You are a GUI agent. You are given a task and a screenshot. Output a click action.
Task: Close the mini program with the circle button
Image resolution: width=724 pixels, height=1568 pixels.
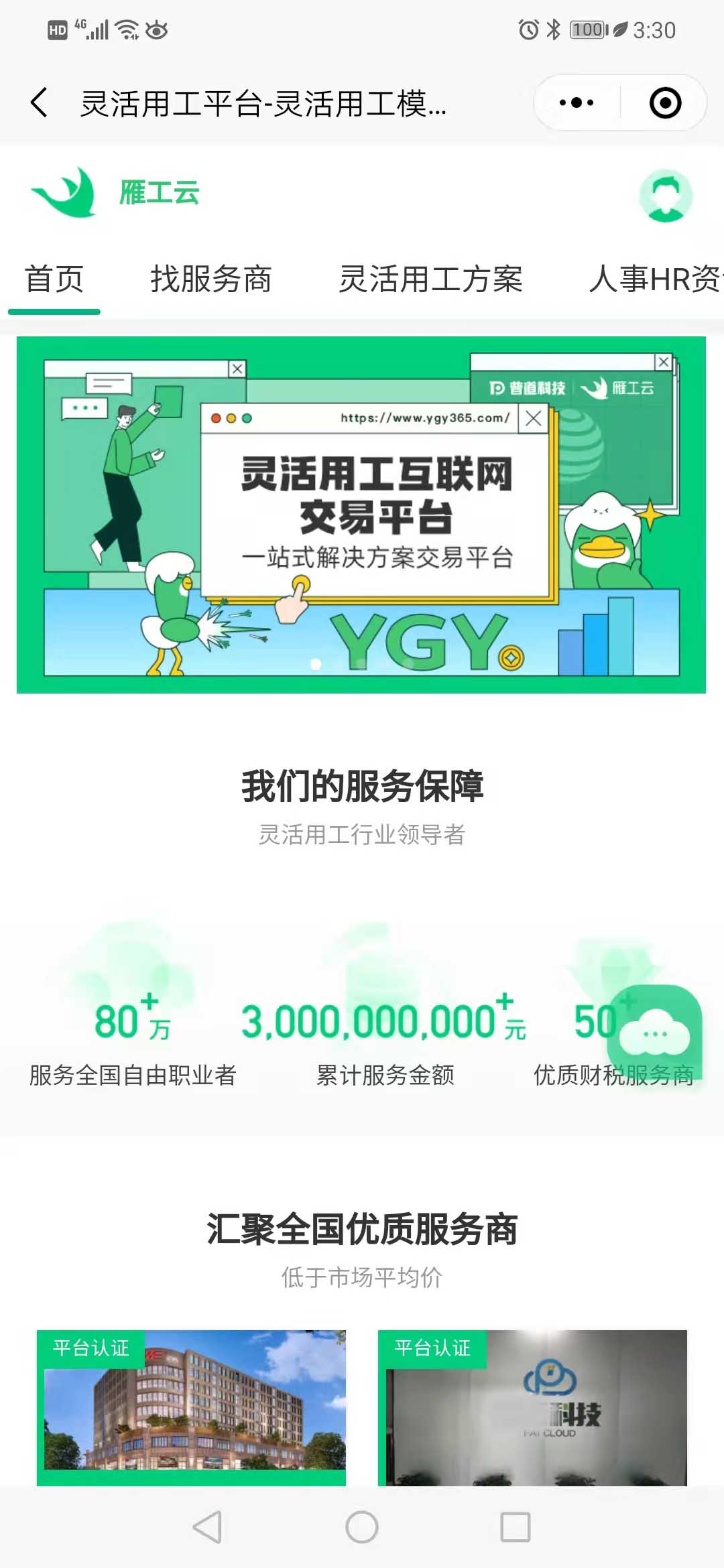(x=665, y=103)
